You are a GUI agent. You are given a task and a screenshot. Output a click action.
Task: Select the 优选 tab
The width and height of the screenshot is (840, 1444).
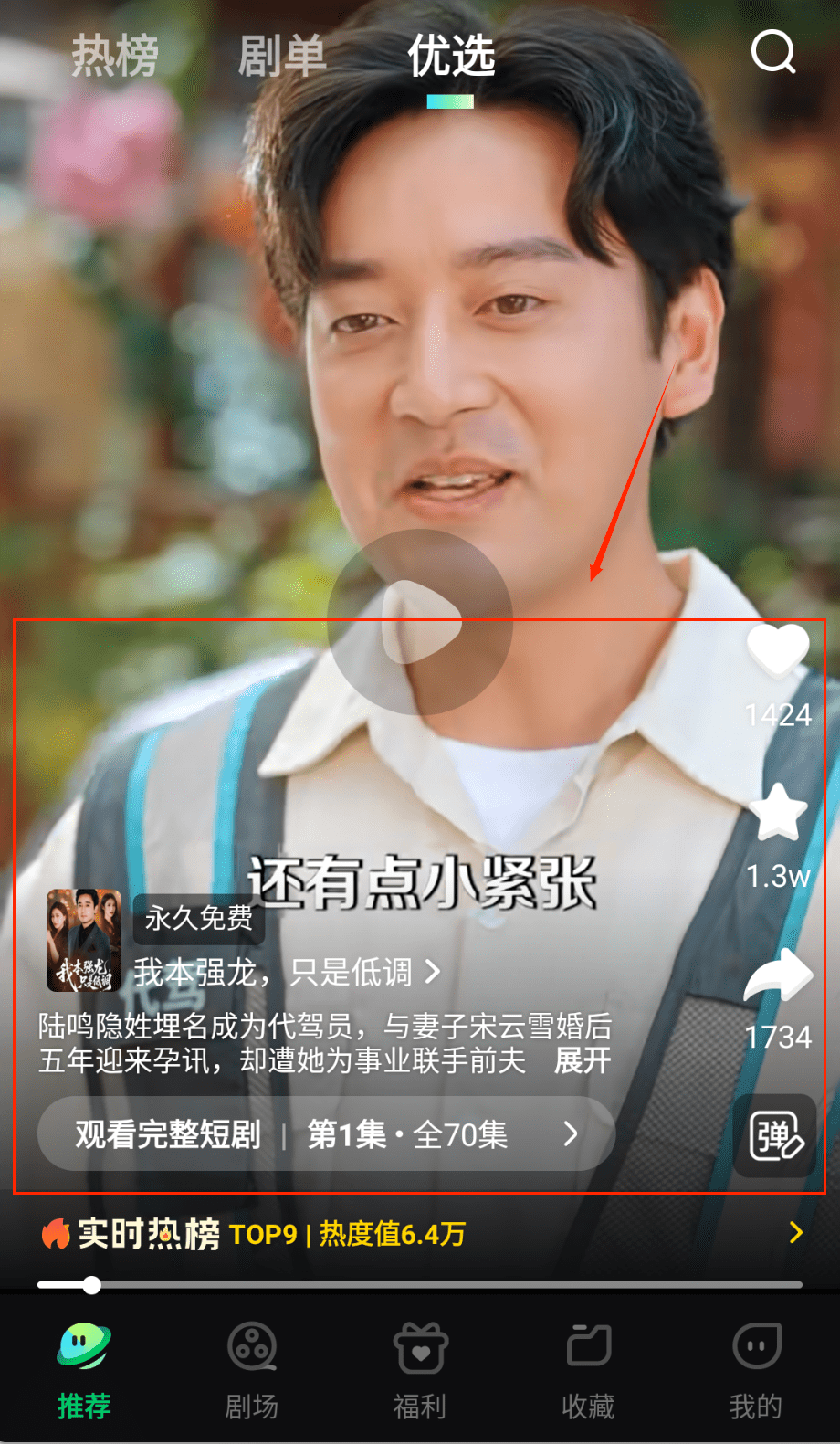click(451, 57)
